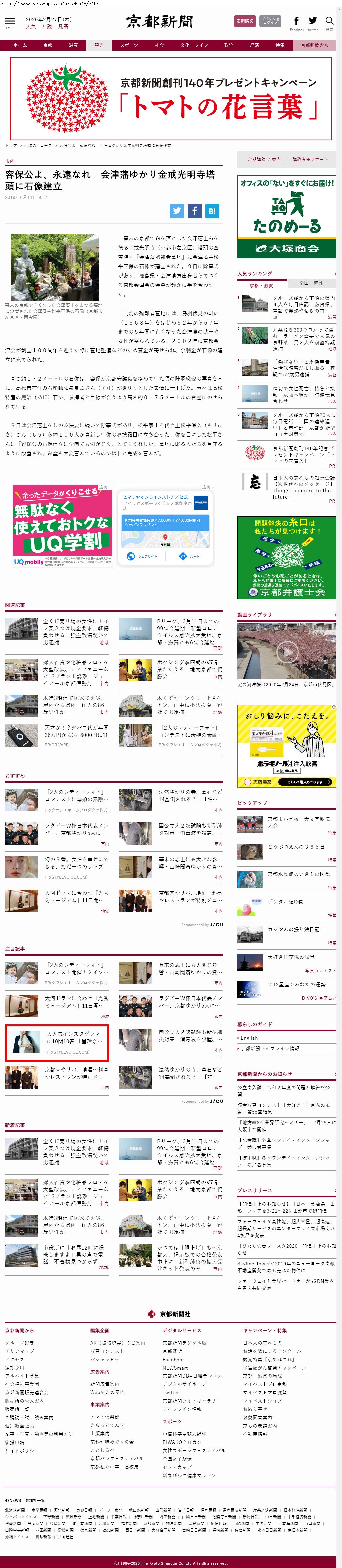Screen dimensions: 342x1568
Task: Open the English guide link
Action: point(250,1038)
